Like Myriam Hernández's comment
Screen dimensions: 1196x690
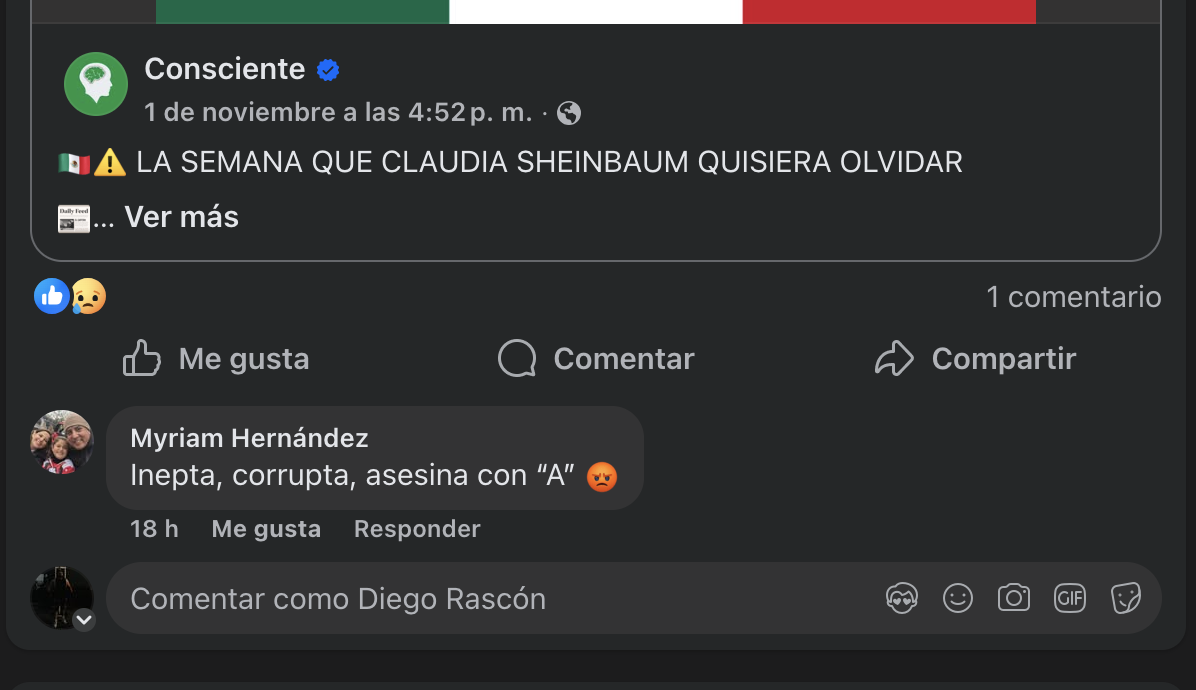click(x=266, y=529)
